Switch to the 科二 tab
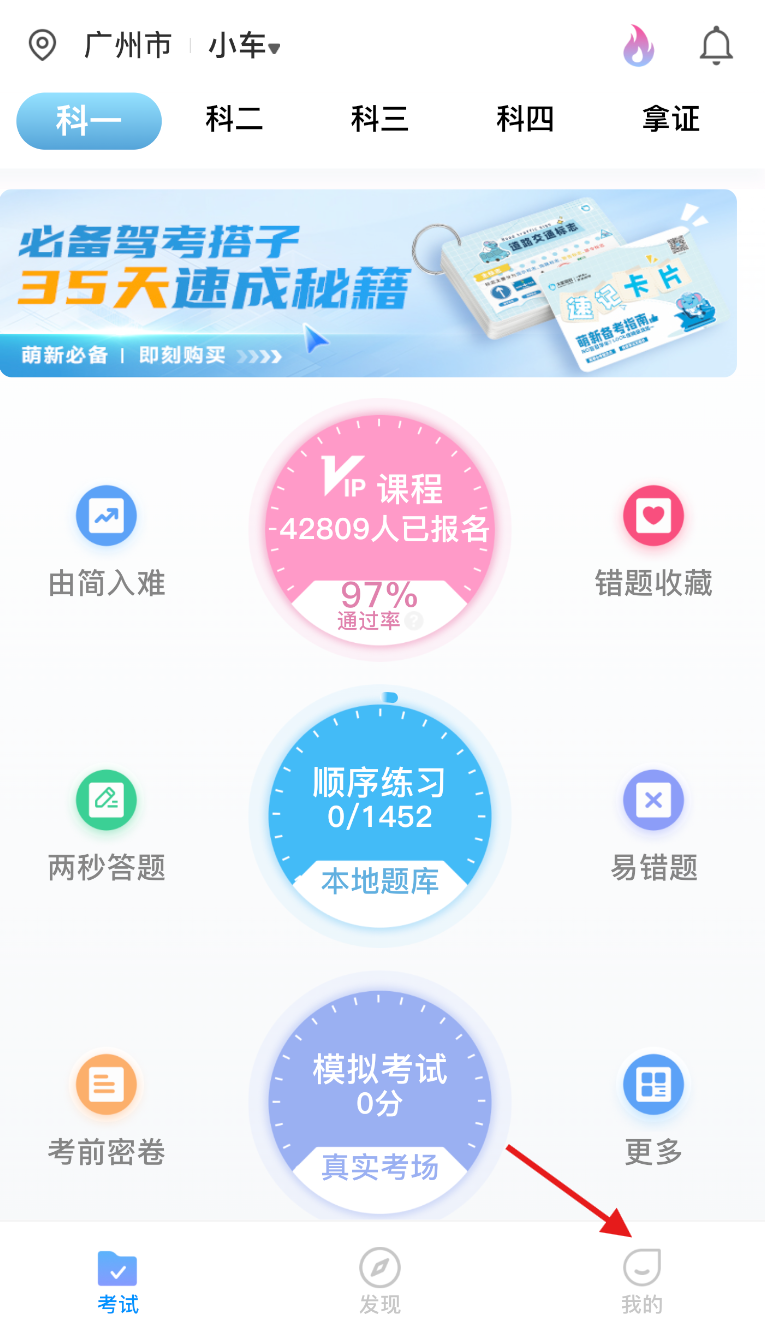The height and width of the screenshot is (1324, 765). pos(234,120)
